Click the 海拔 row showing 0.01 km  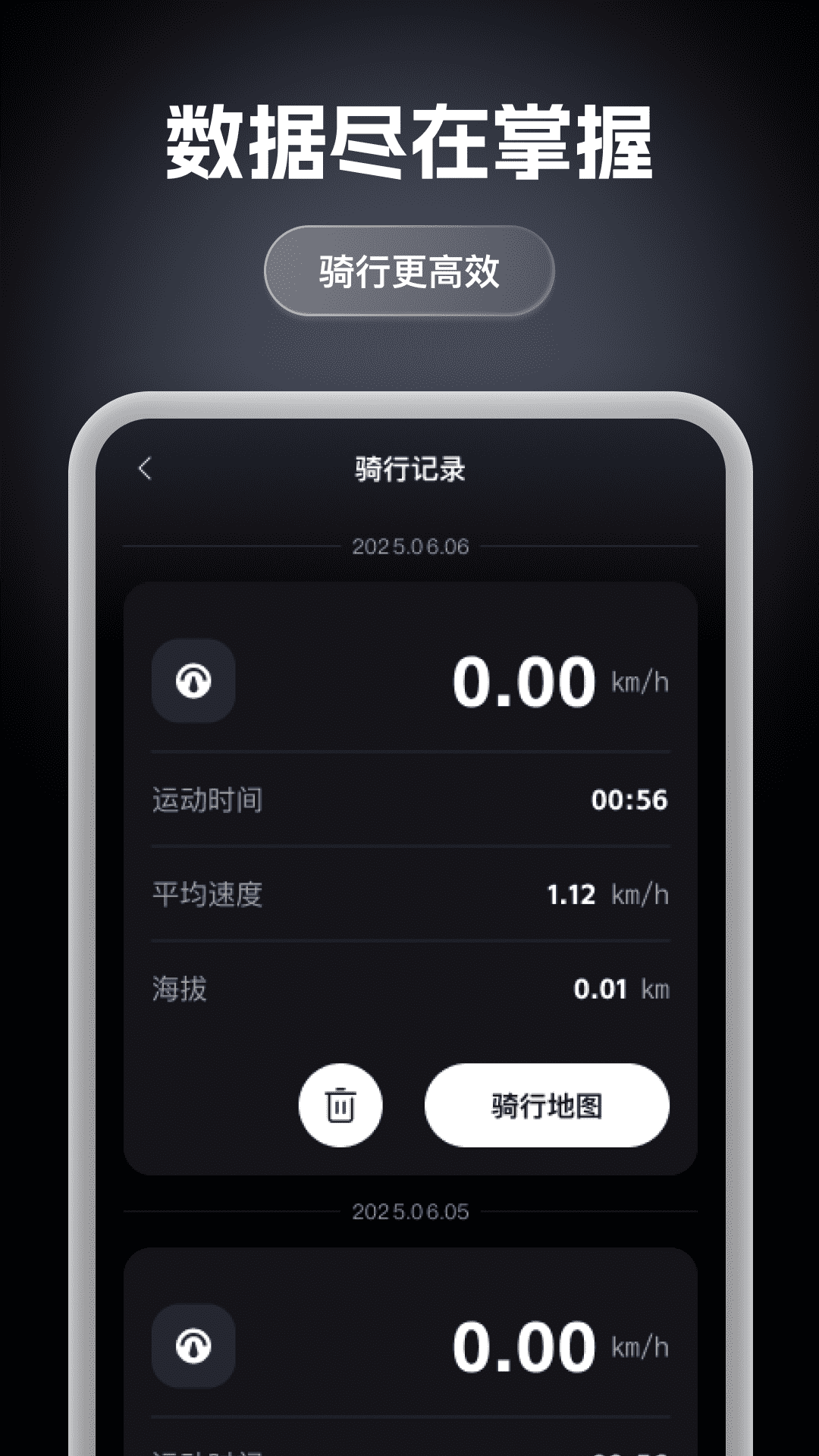(x=409, y=990)
